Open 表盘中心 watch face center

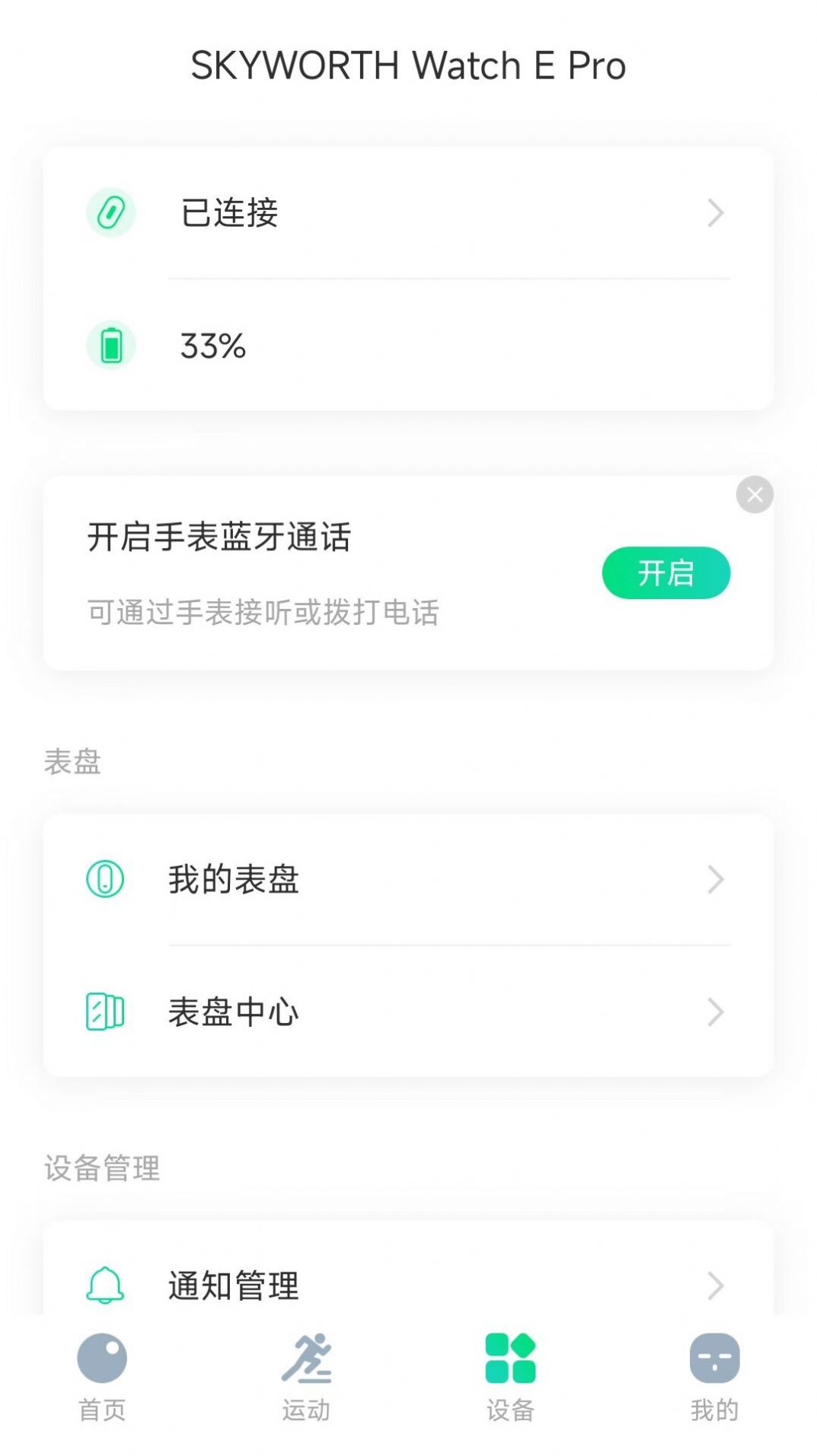pyautogui.click(x=408, y=1012)
